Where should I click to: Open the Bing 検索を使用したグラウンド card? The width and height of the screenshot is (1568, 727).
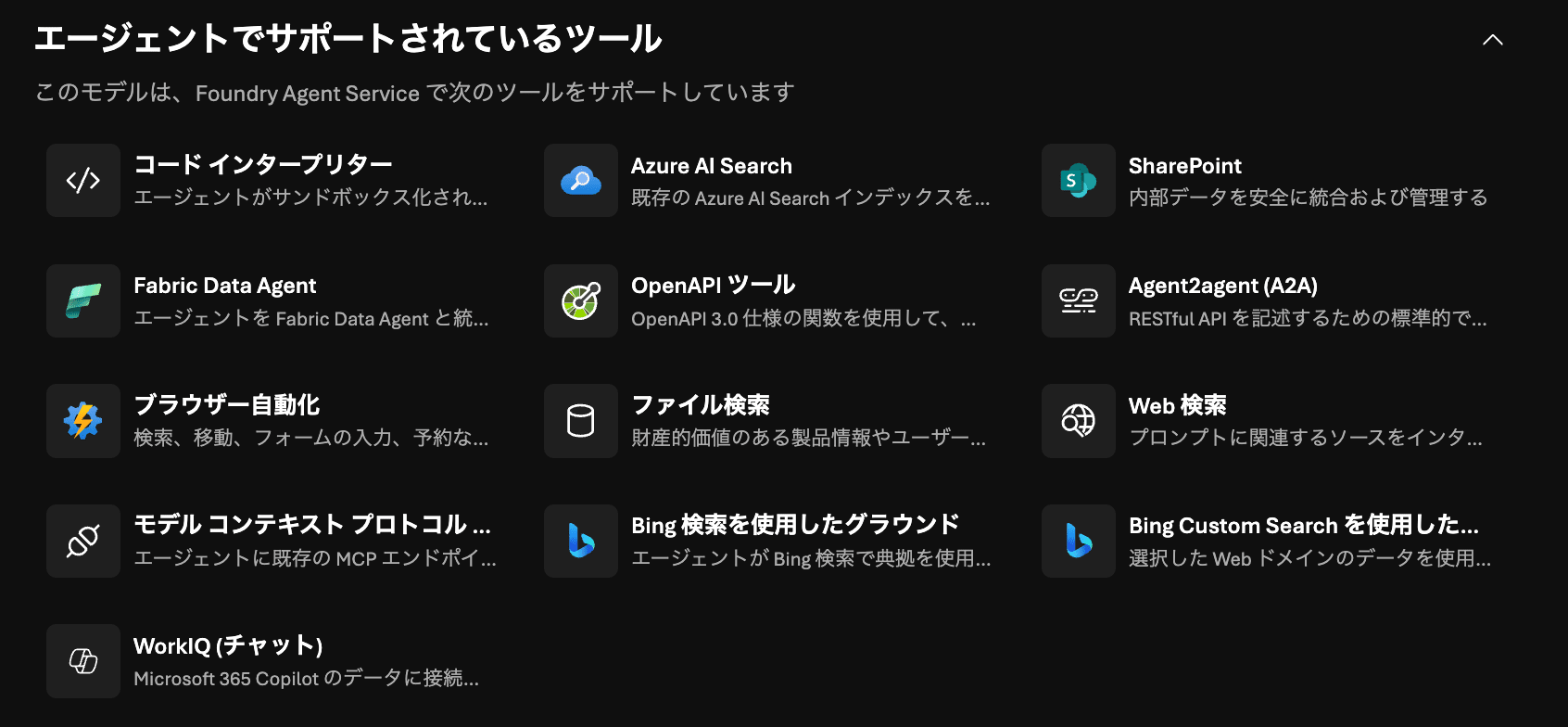coord(794,526)
